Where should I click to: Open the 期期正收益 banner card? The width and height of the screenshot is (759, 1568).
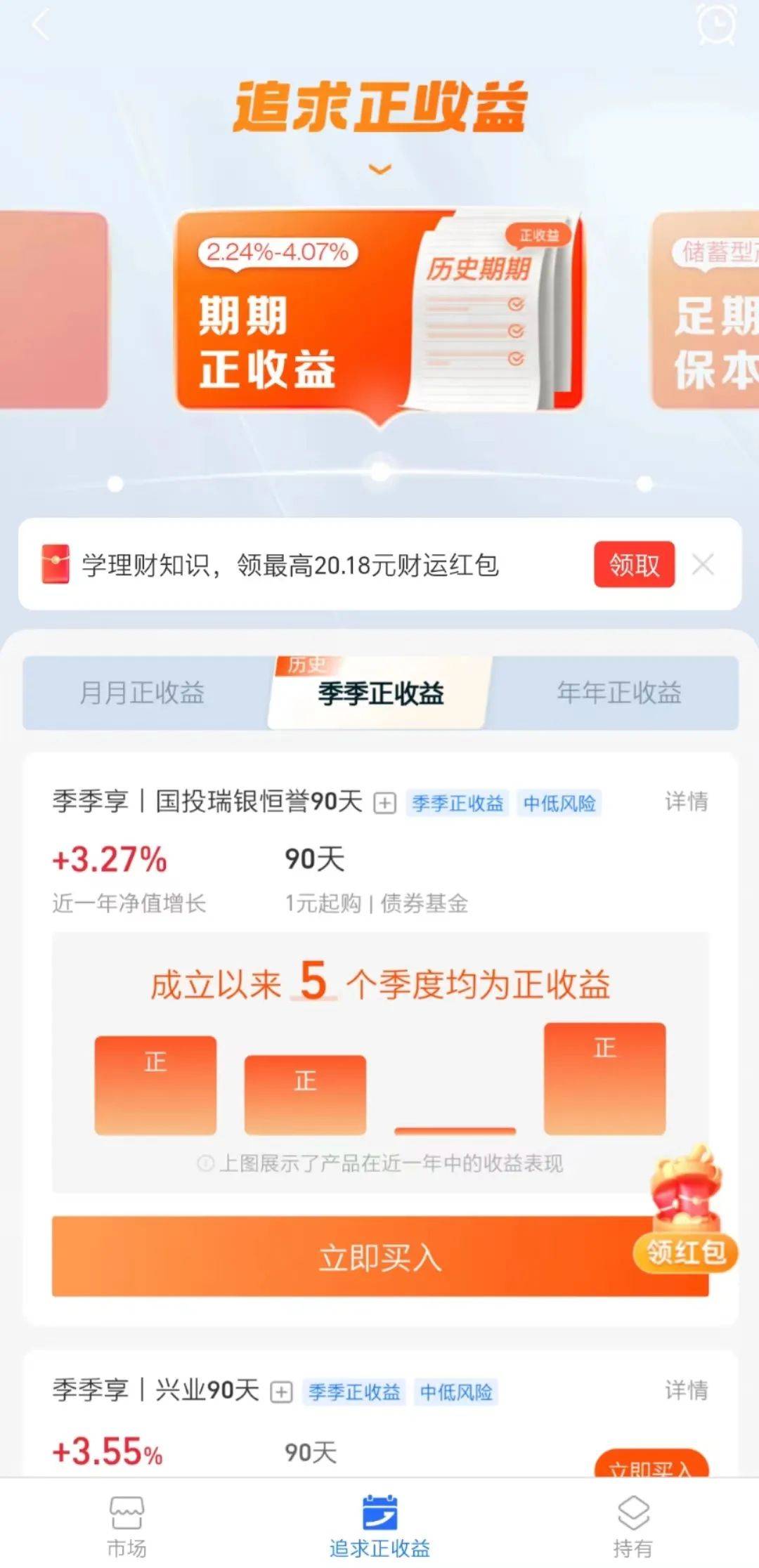tap(379, 310)
